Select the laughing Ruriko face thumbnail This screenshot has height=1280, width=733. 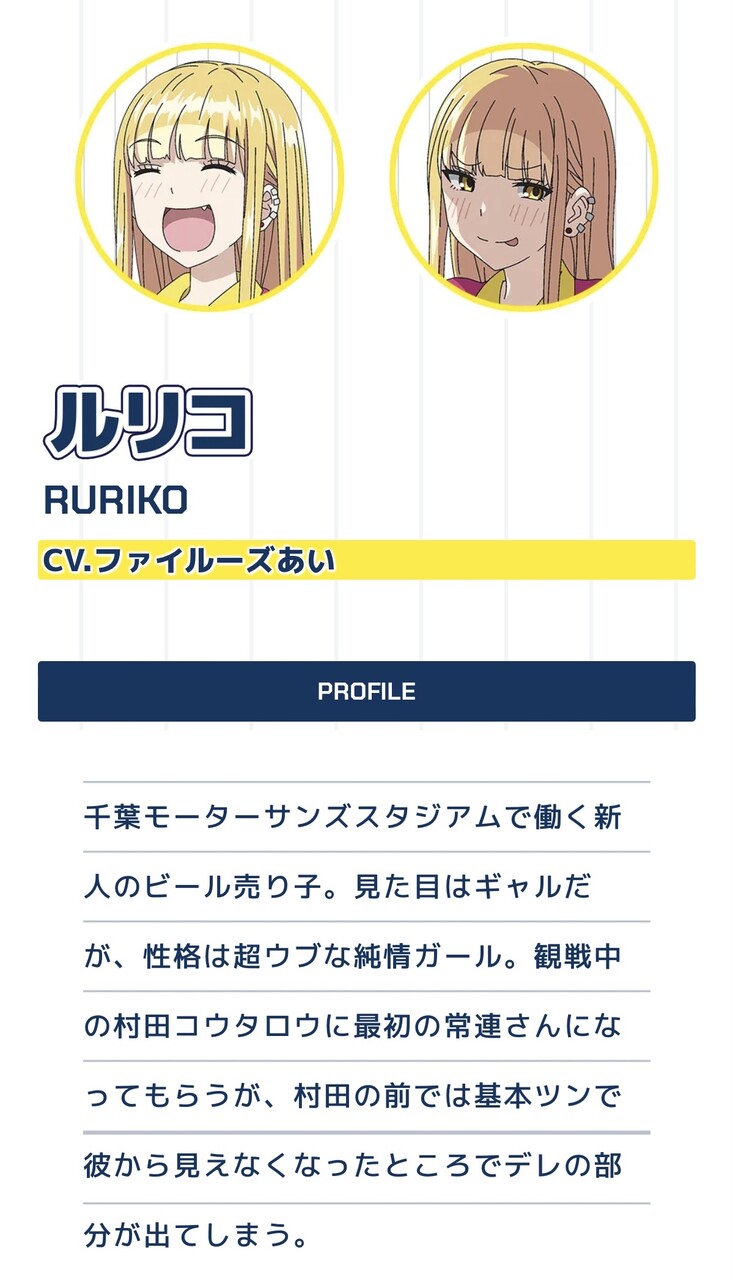click(x=210, y=178)
